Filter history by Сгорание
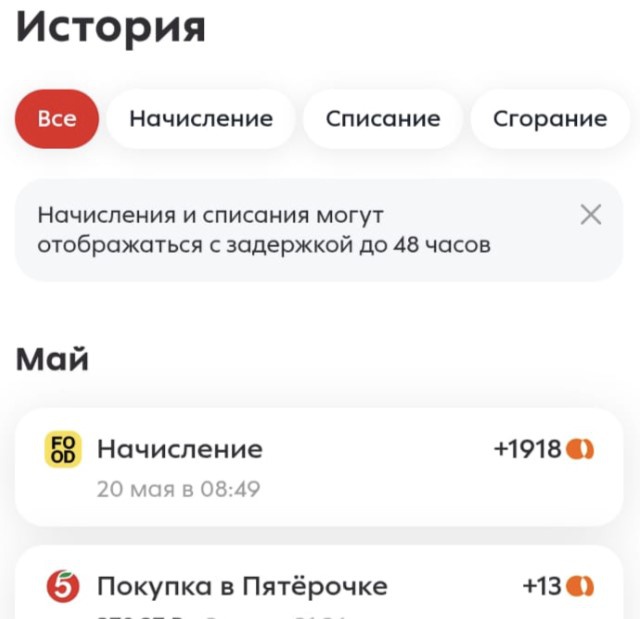The image size is (640, 619). [550, 119]
